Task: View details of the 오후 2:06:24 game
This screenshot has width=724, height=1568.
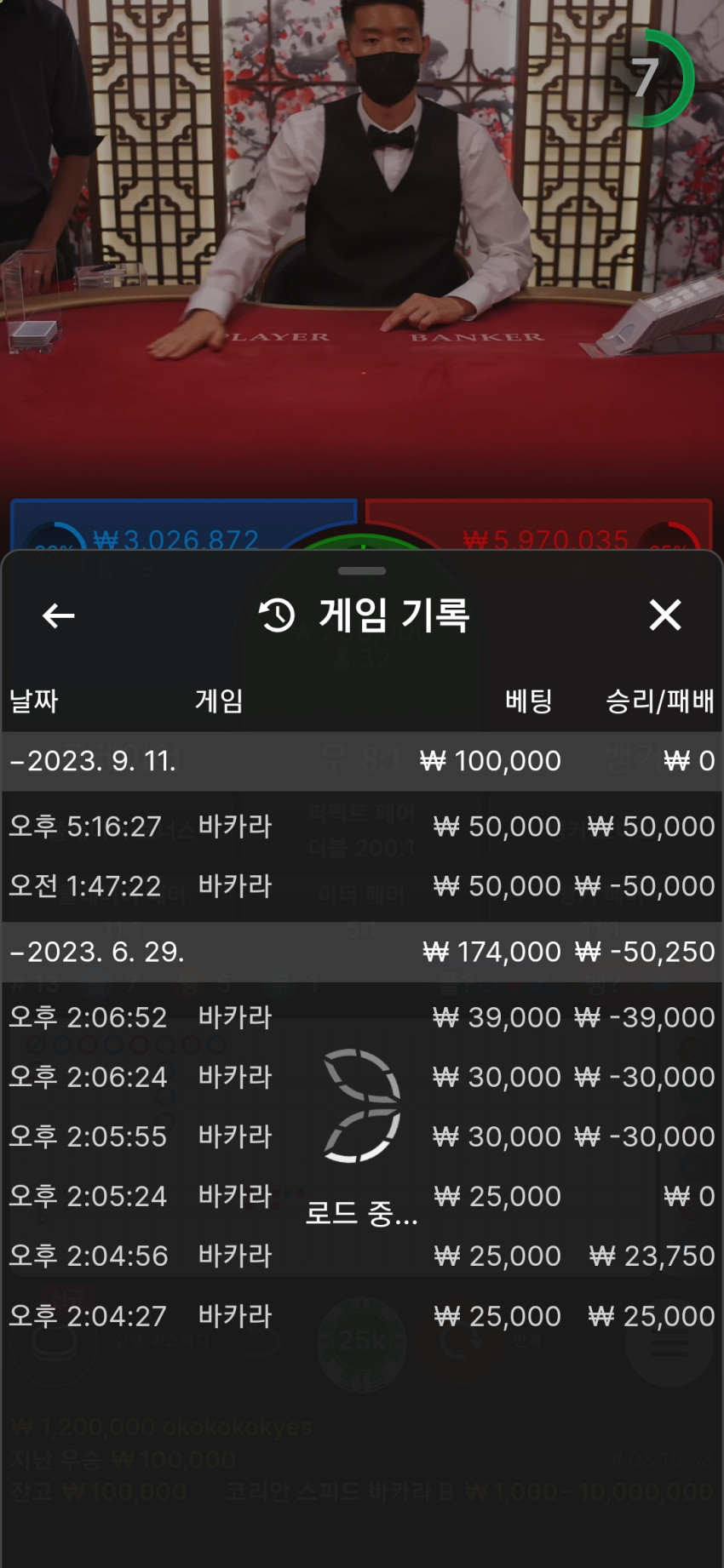Action: pos(362,1077)
